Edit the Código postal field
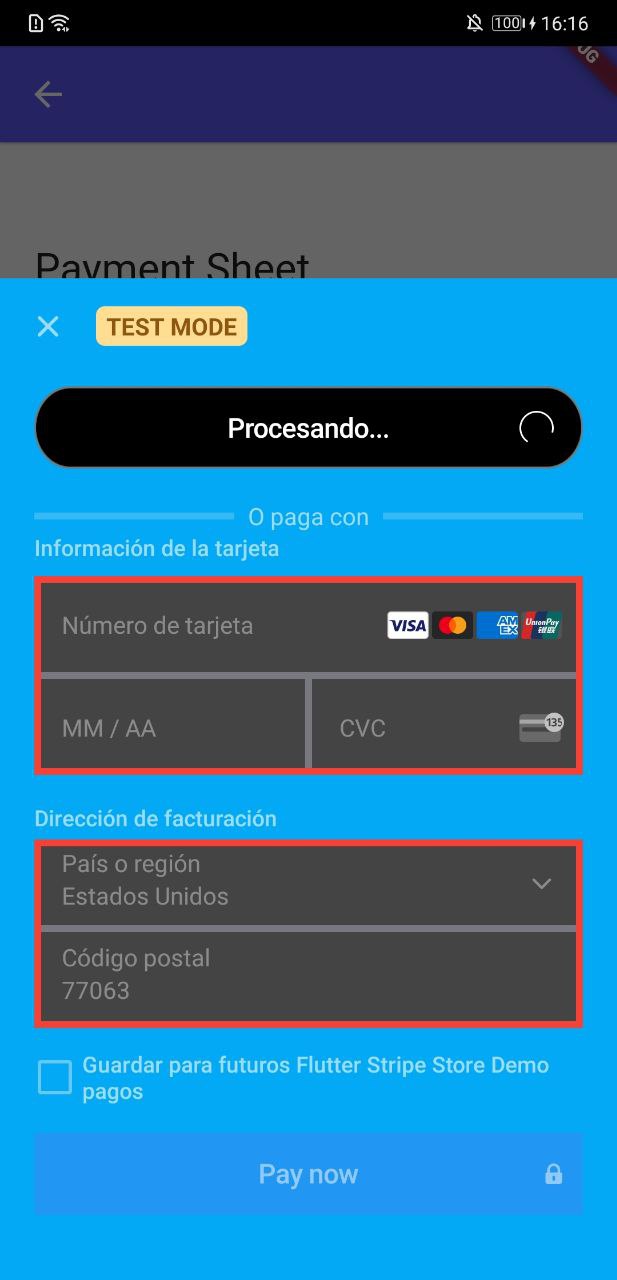Viewport: 617px width, 1280px height. click(308, 975)
